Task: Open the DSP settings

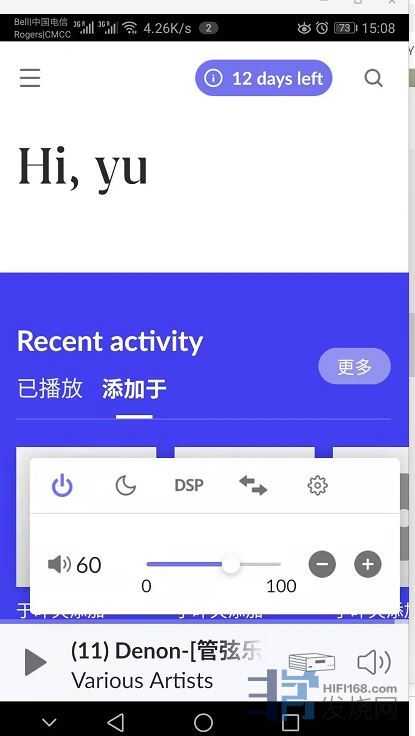Action: [x=189, y=485]
